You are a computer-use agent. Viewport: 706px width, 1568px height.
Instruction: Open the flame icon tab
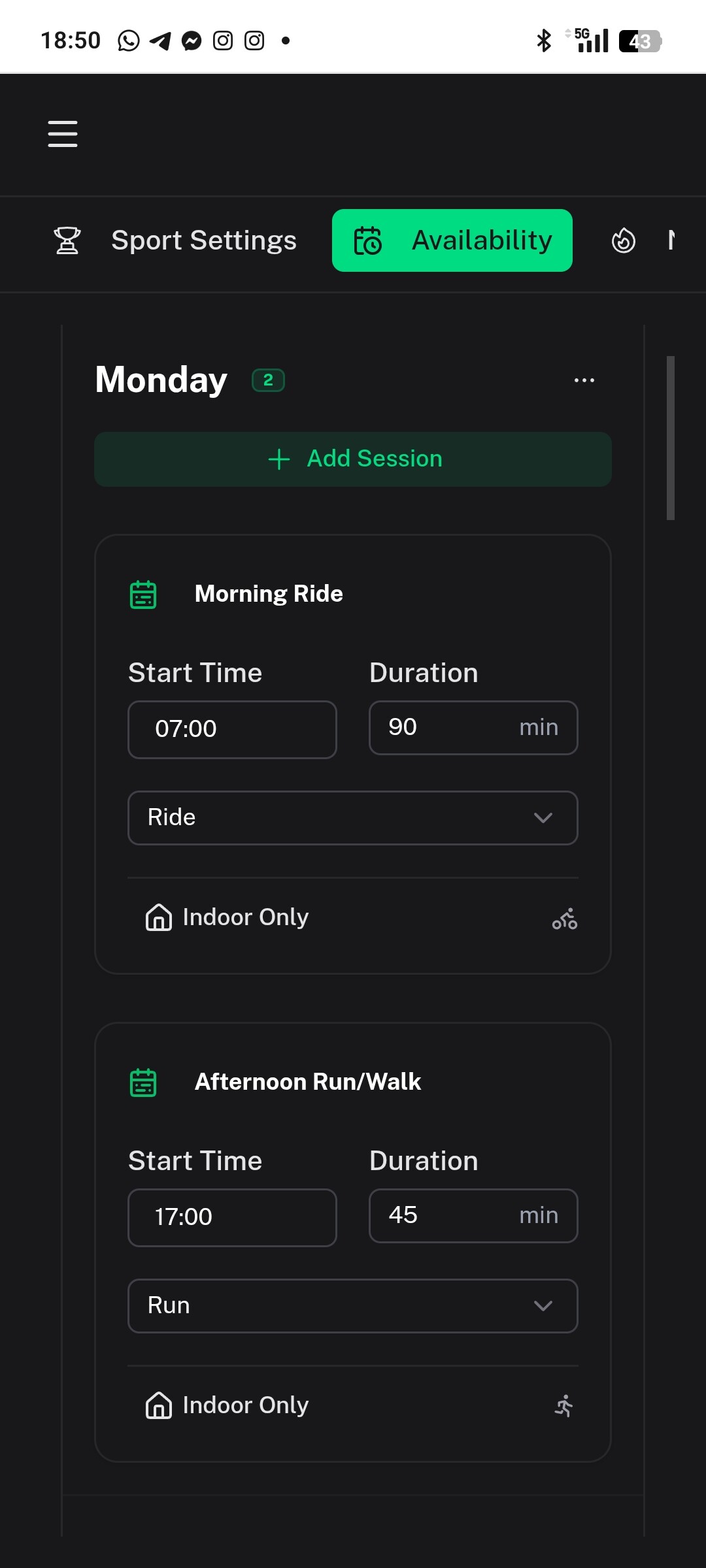click(x=623, y=240)
